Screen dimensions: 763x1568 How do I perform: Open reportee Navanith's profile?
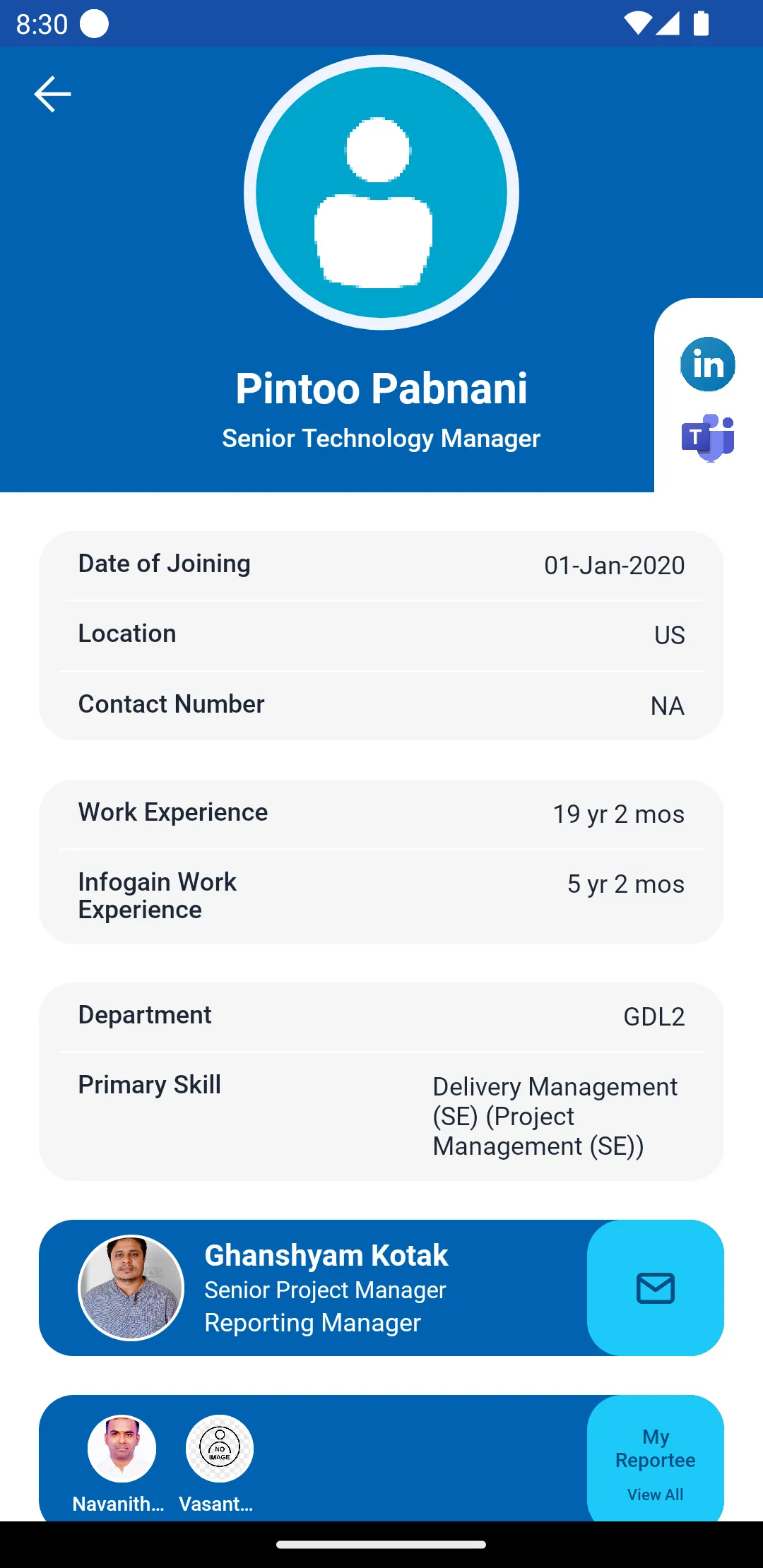tap(121, 1463)
